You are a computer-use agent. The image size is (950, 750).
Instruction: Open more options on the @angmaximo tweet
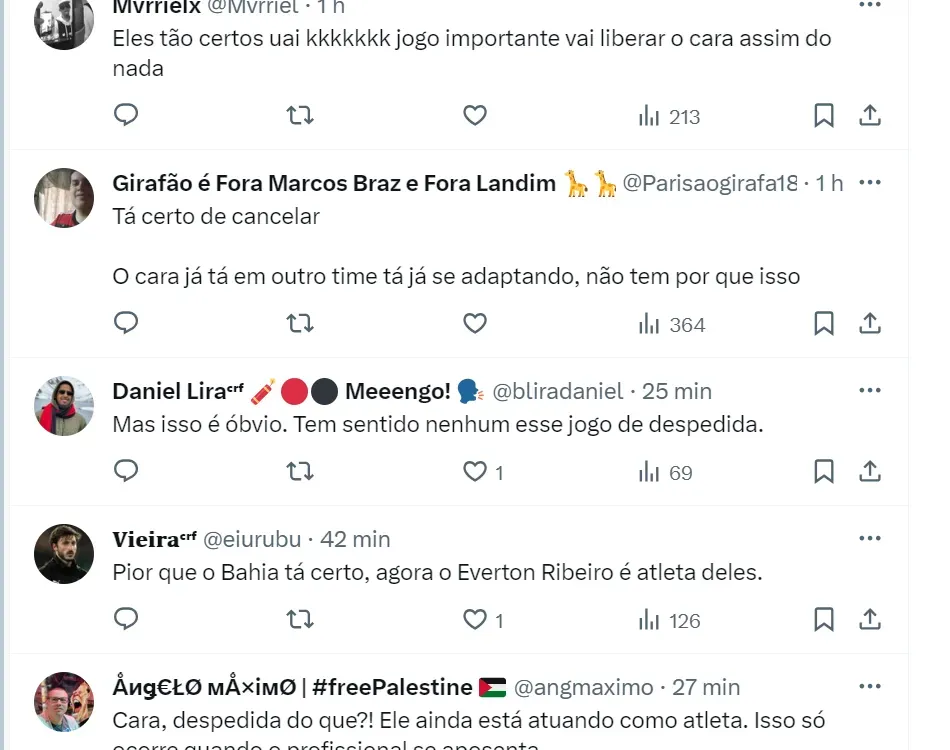(x=870, y=687)
